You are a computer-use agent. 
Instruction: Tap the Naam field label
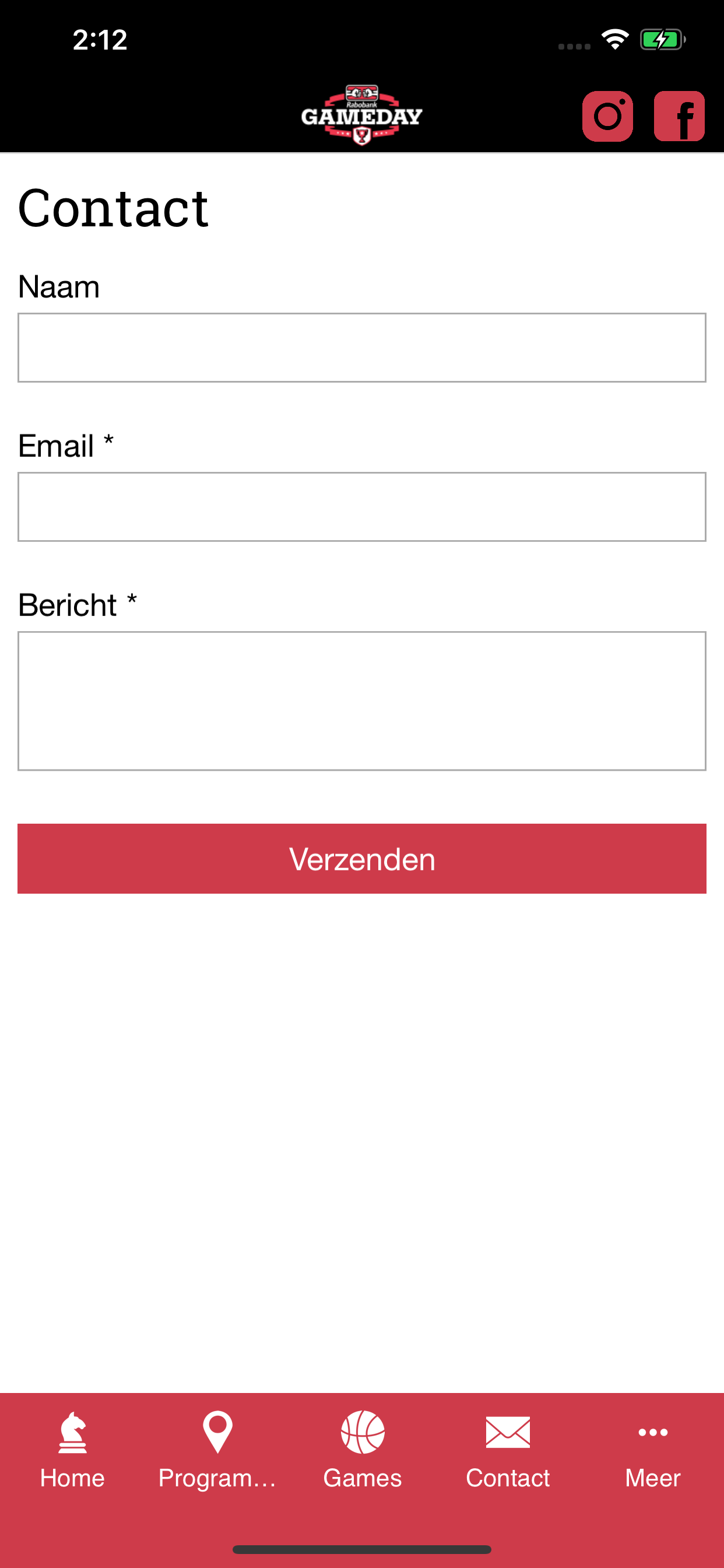click(58, 286)
